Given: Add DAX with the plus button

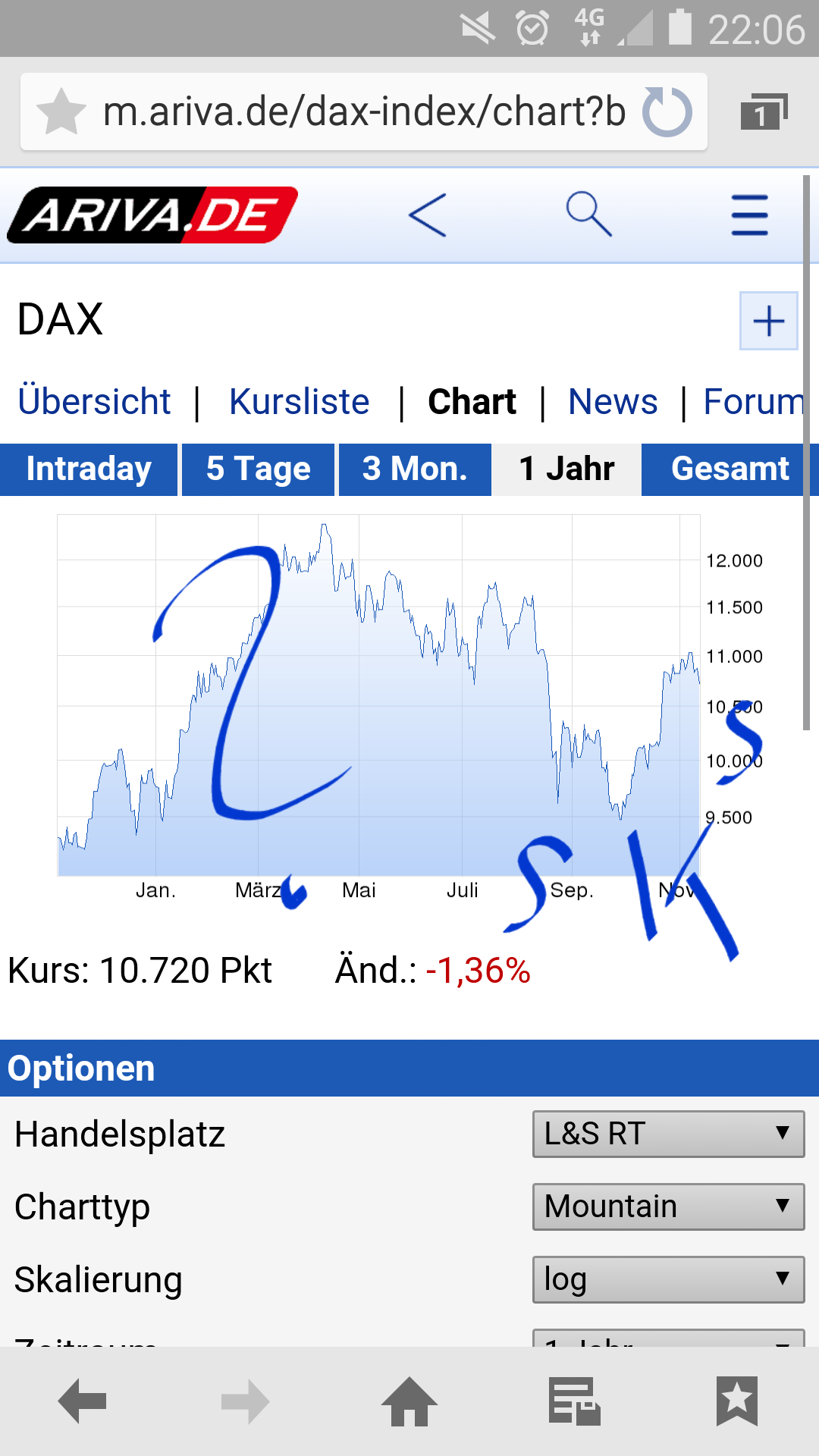Looking at the screenshot, I should tap(768, 321).
